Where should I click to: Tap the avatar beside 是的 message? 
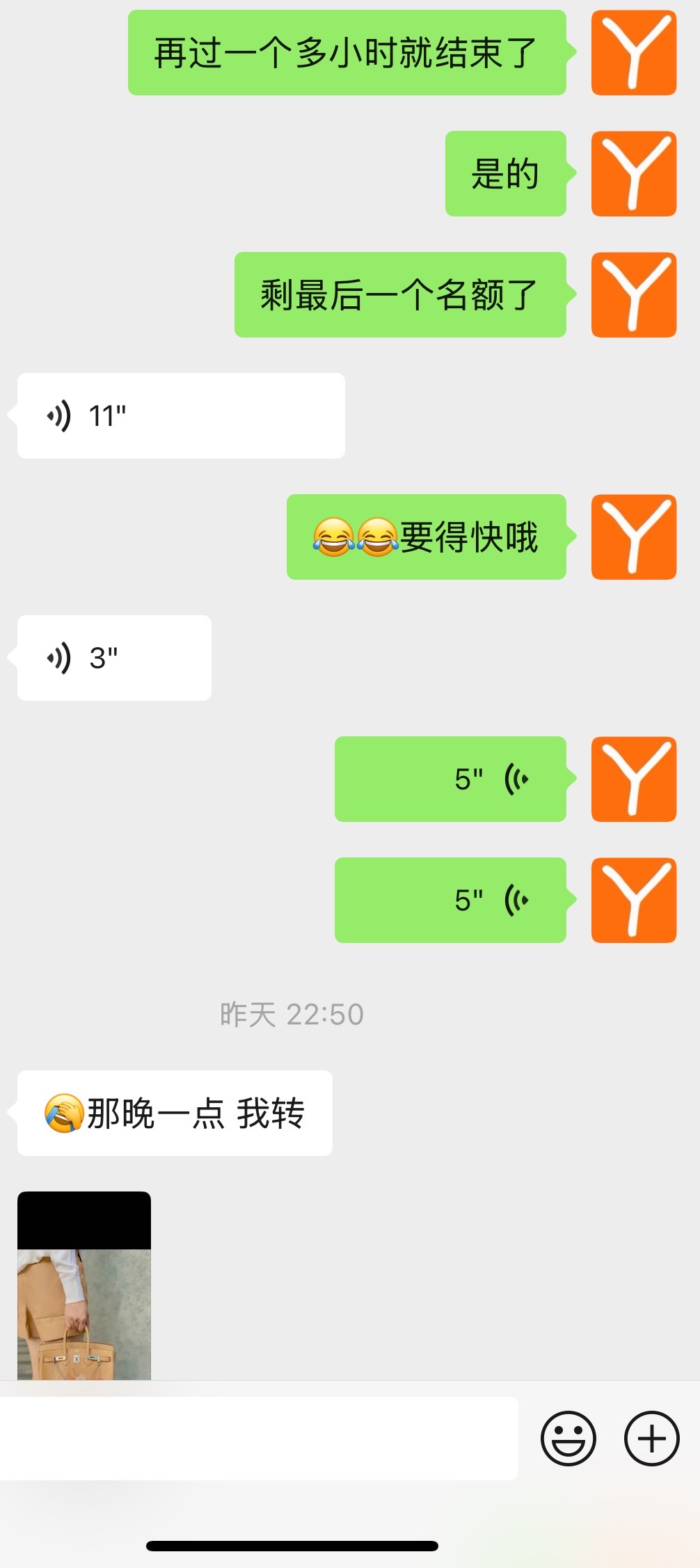coord(633,174)
